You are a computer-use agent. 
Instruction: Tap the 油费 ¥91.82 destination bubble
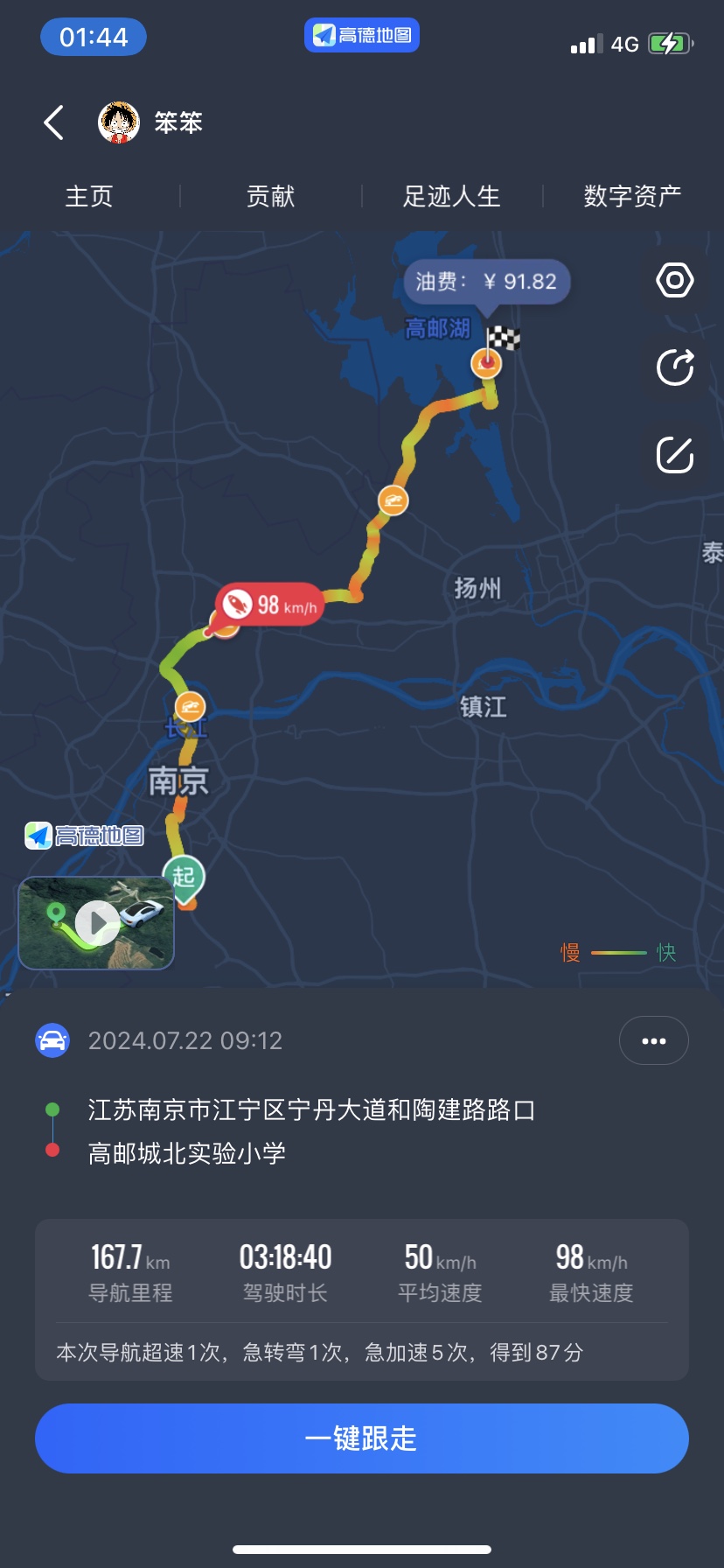(x=486, y=282)
